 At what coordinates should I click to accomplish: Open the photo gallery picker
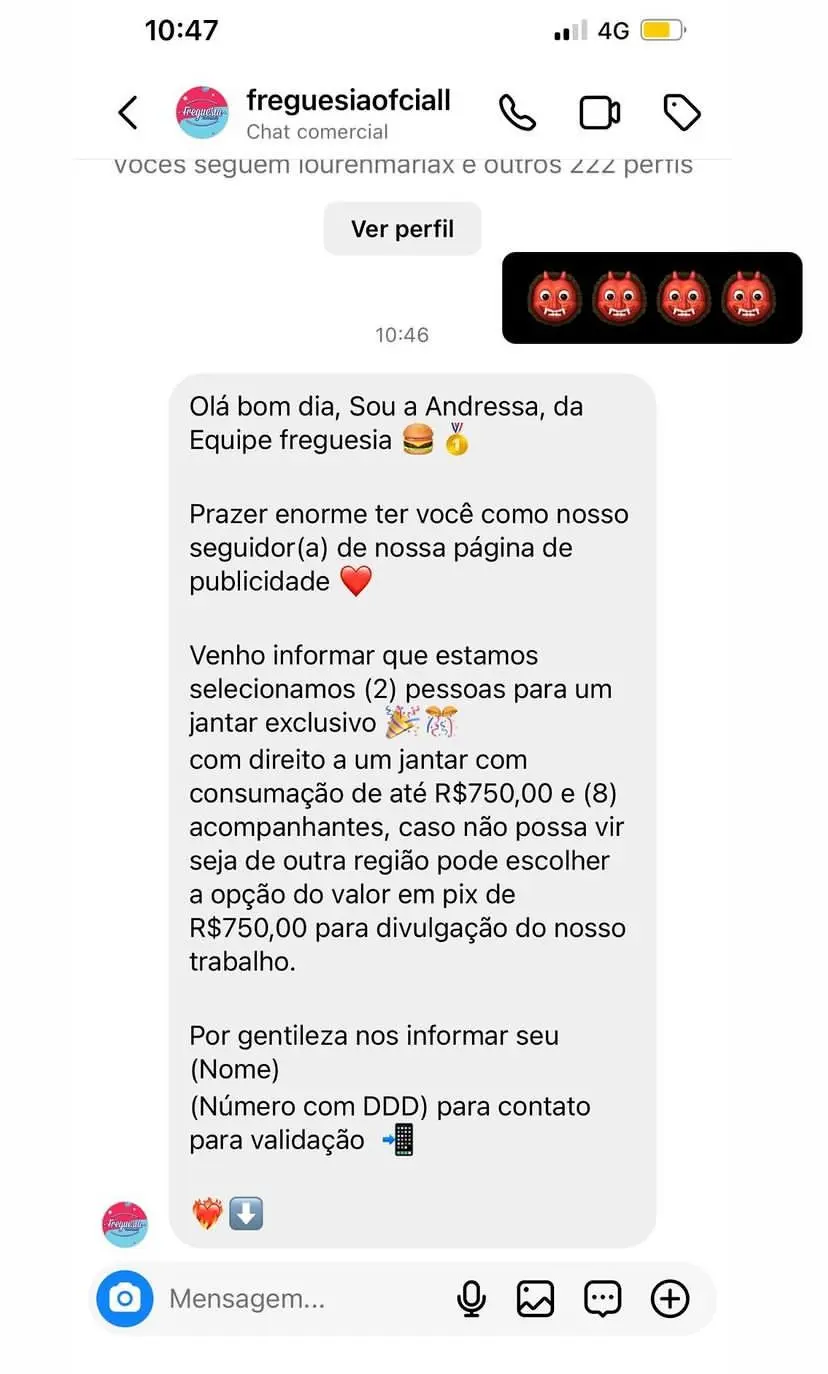pos(536,1299)
